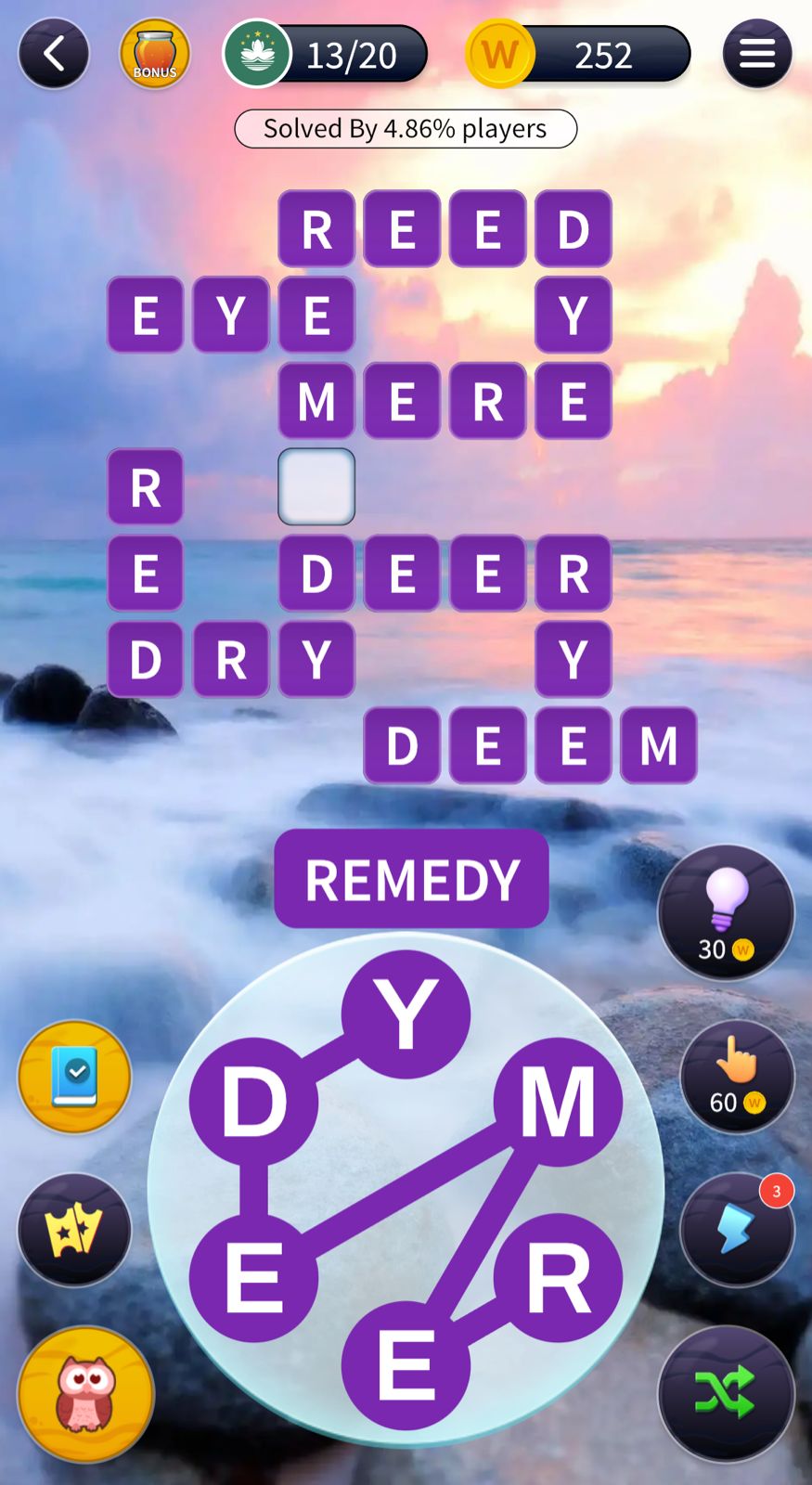Open the hamburger menu
This screenshot has width=812, height=1485.
coord(756,54)
